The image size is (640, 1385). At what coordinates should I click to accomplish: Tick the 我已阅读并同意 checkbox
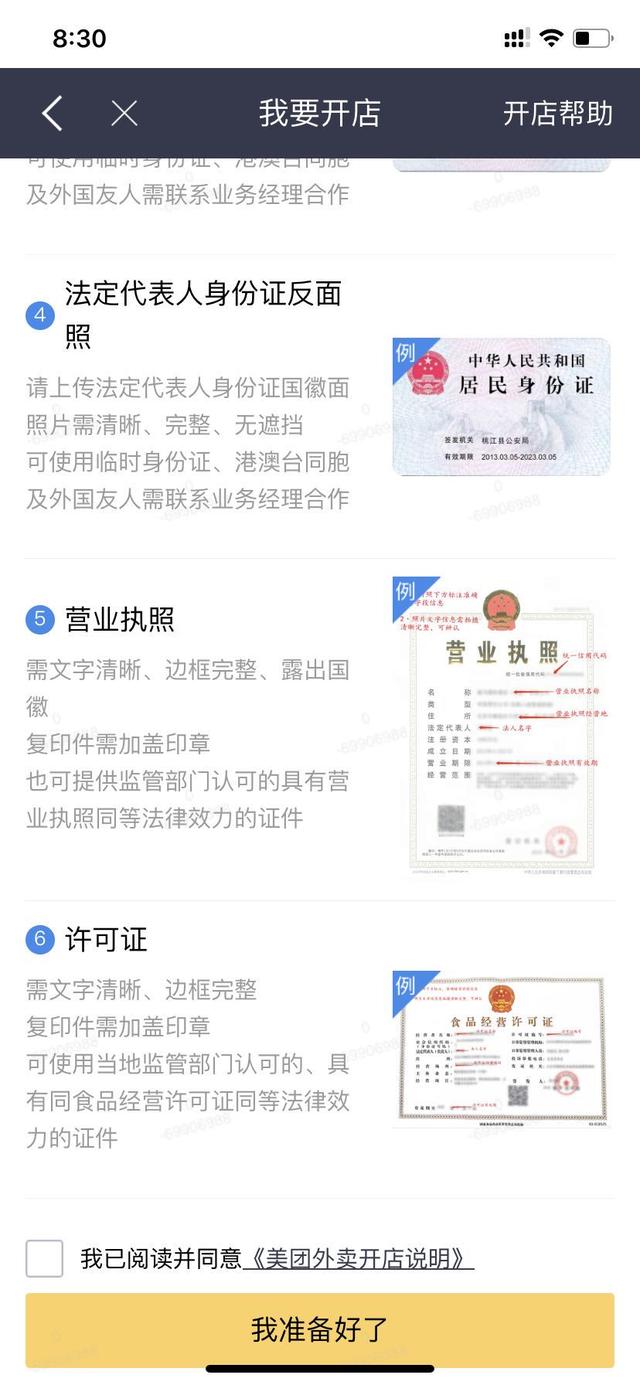click(x=45, y=1258)
